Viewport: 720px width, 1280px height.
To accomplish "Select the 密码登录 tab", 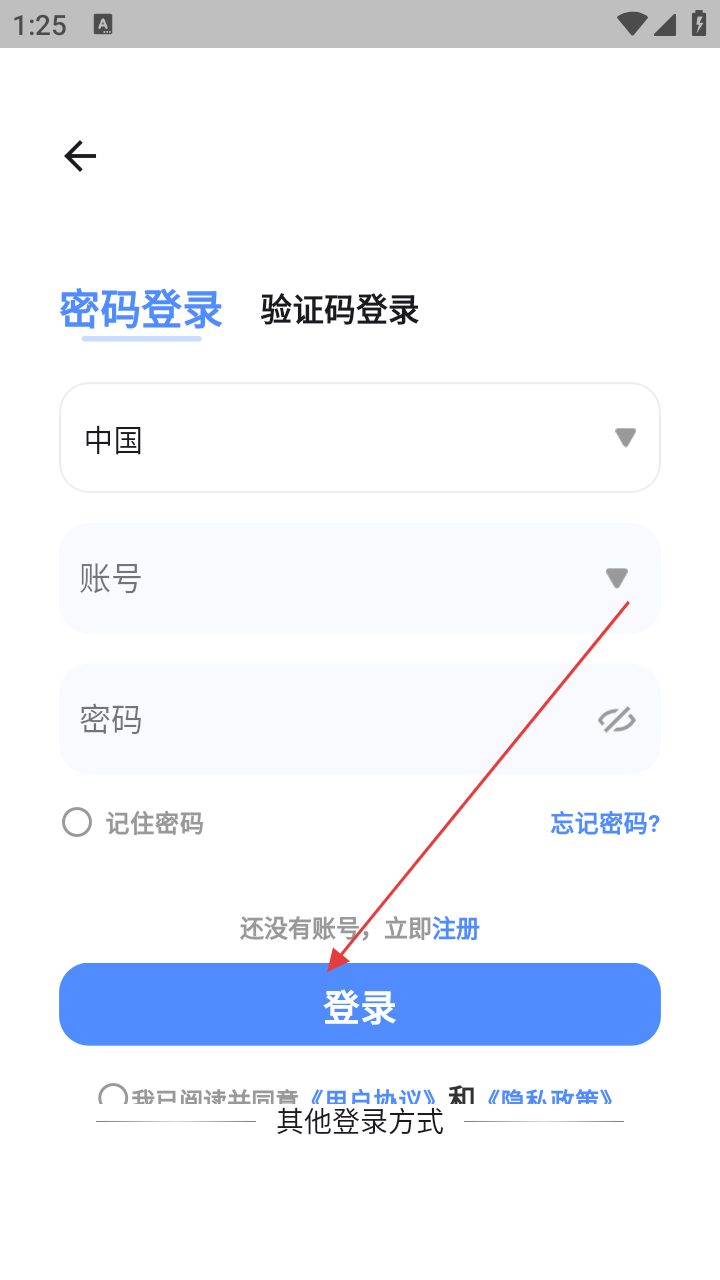I will pos(141,309).
